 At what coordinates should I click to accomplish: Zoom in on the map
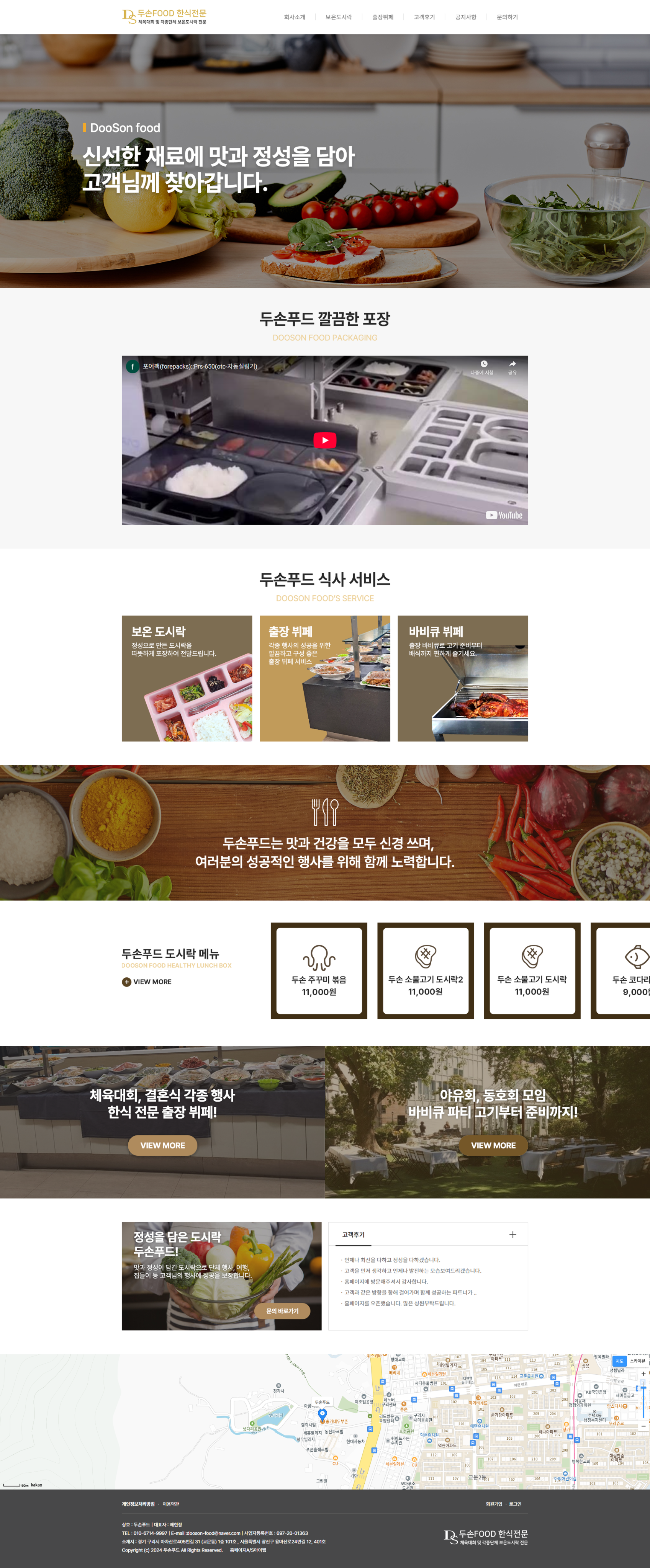pos(643,1373)
